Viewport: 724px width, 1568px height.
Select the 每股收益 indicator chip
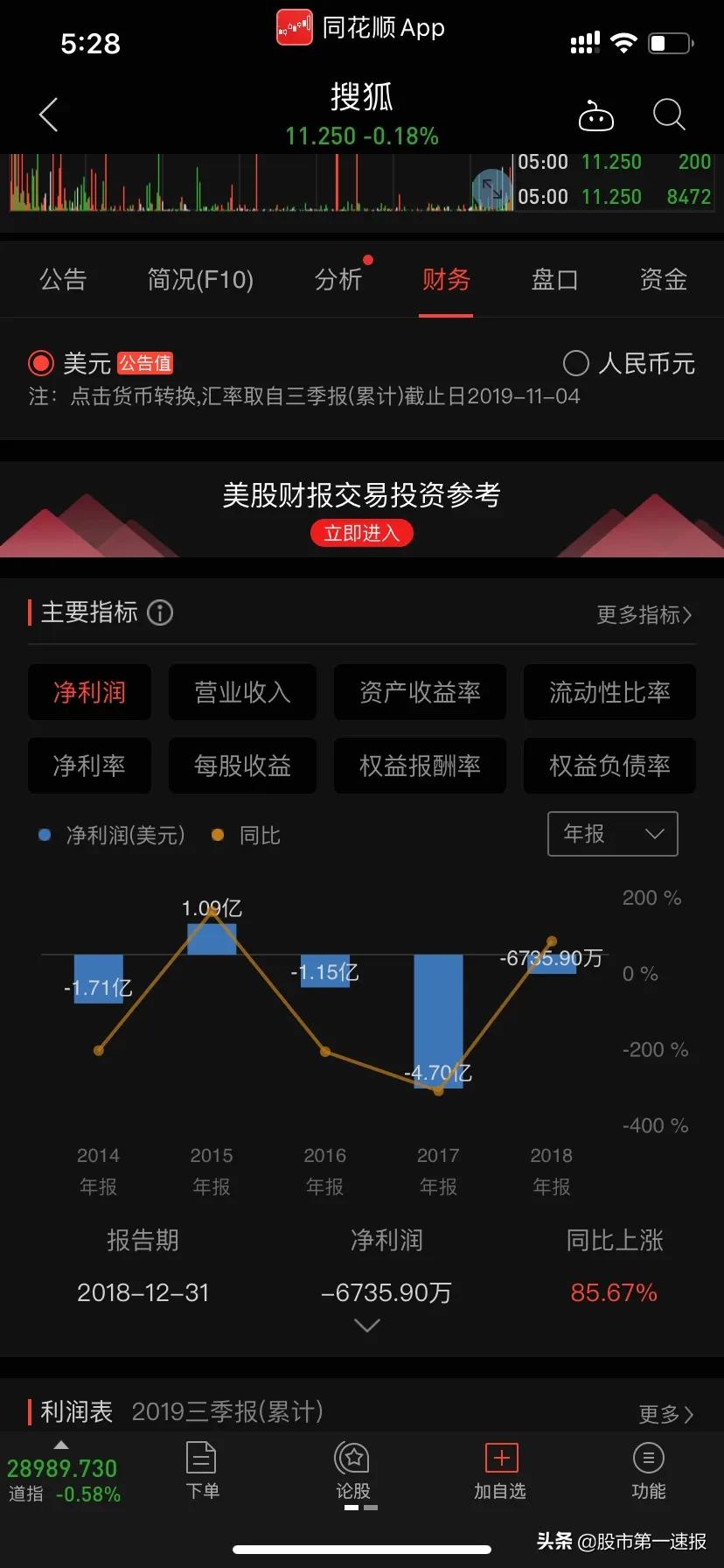(242, 766)
